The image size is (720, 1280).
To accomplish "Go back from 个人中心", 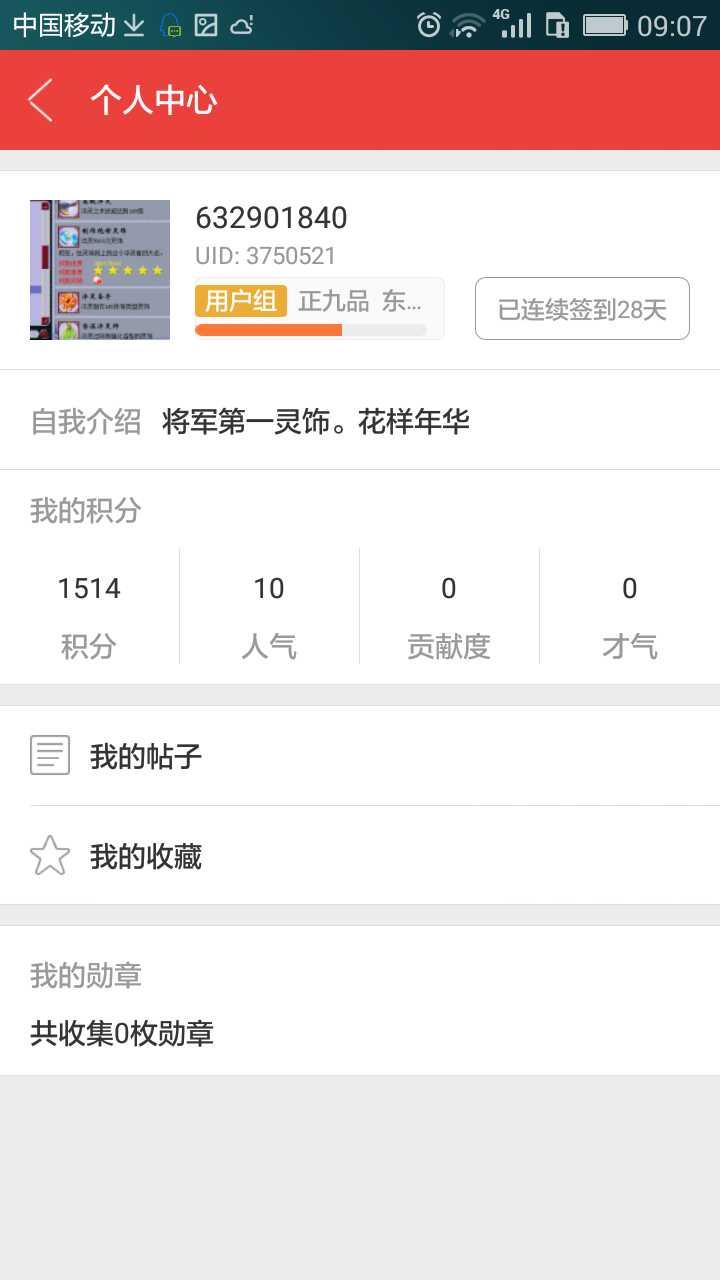I will [41, 100].
